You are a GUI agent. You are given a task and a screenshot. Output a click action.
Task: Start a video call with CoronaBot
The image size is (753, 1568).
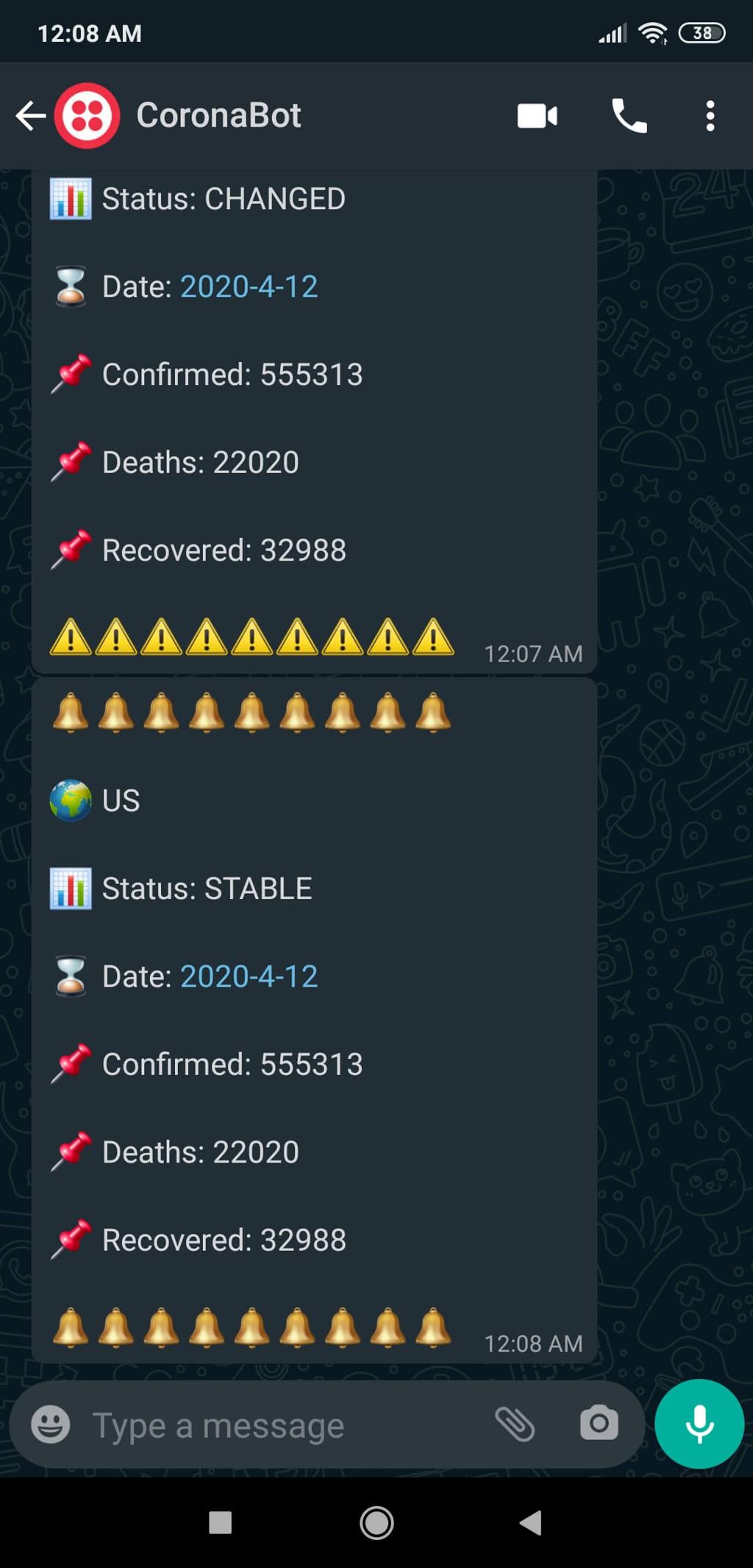[537, 116]
